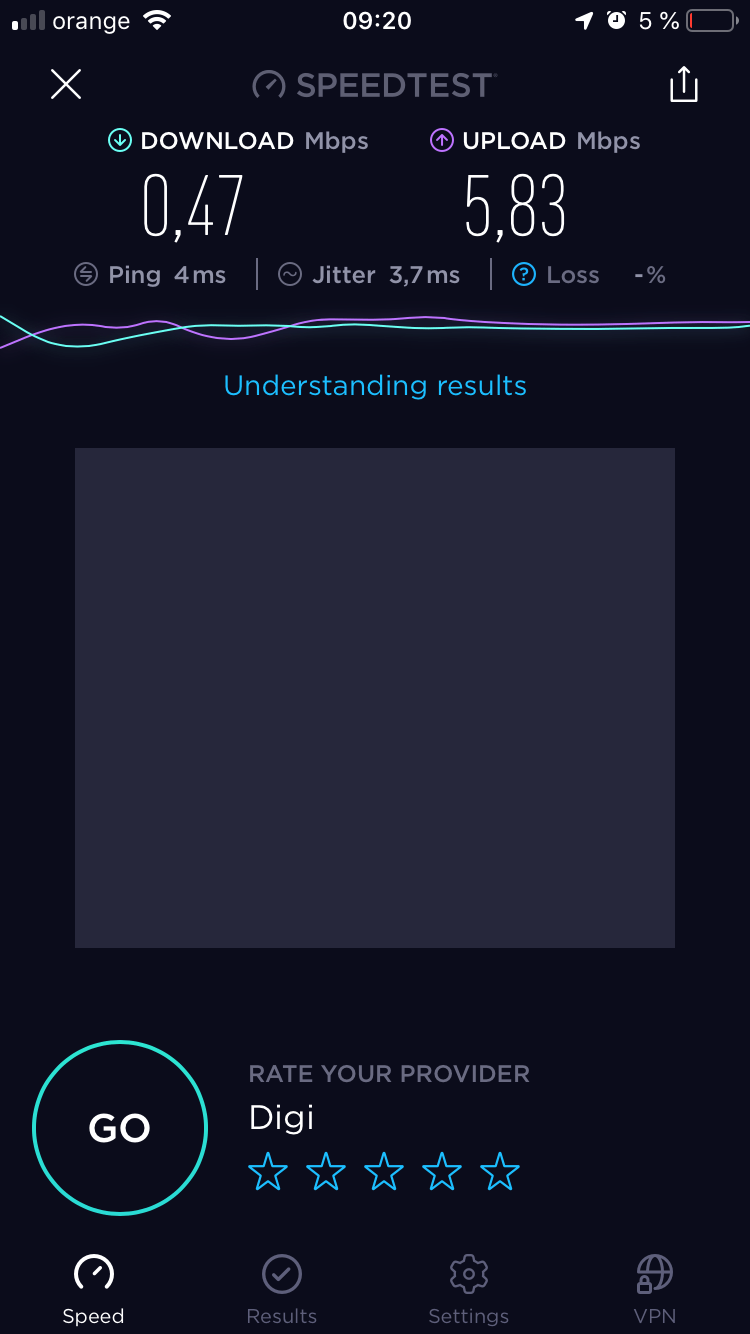Image resolution: width=750 pixels, height=1334 pixels.
Task: Open the Understanding results link
Action: [375, 386]
